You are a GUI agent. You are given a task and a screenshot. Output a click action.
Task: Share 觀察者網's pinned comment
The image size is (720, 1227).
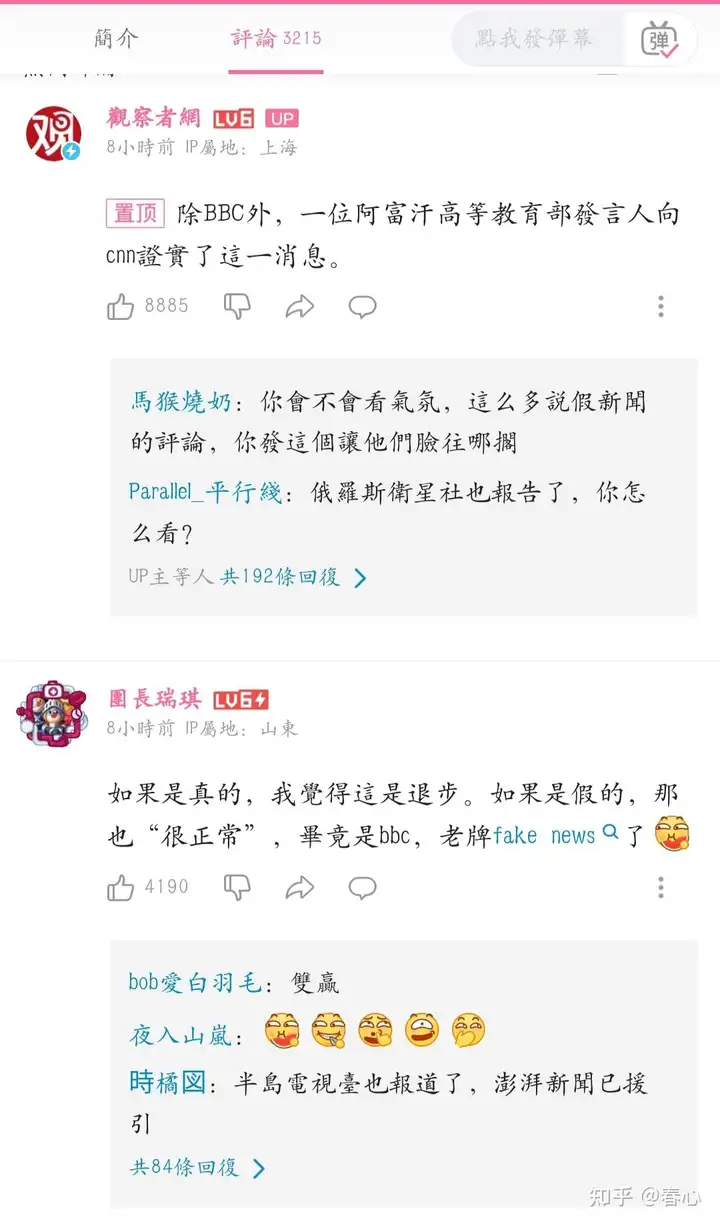(299, 306)
